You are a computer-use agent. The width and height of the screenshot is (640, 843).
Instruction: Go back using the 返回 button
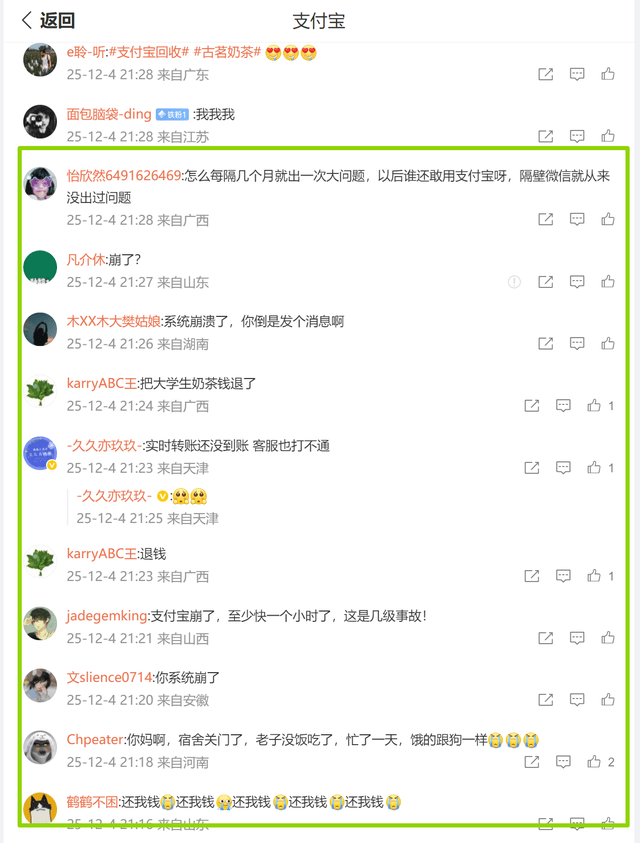click(48, 20)
